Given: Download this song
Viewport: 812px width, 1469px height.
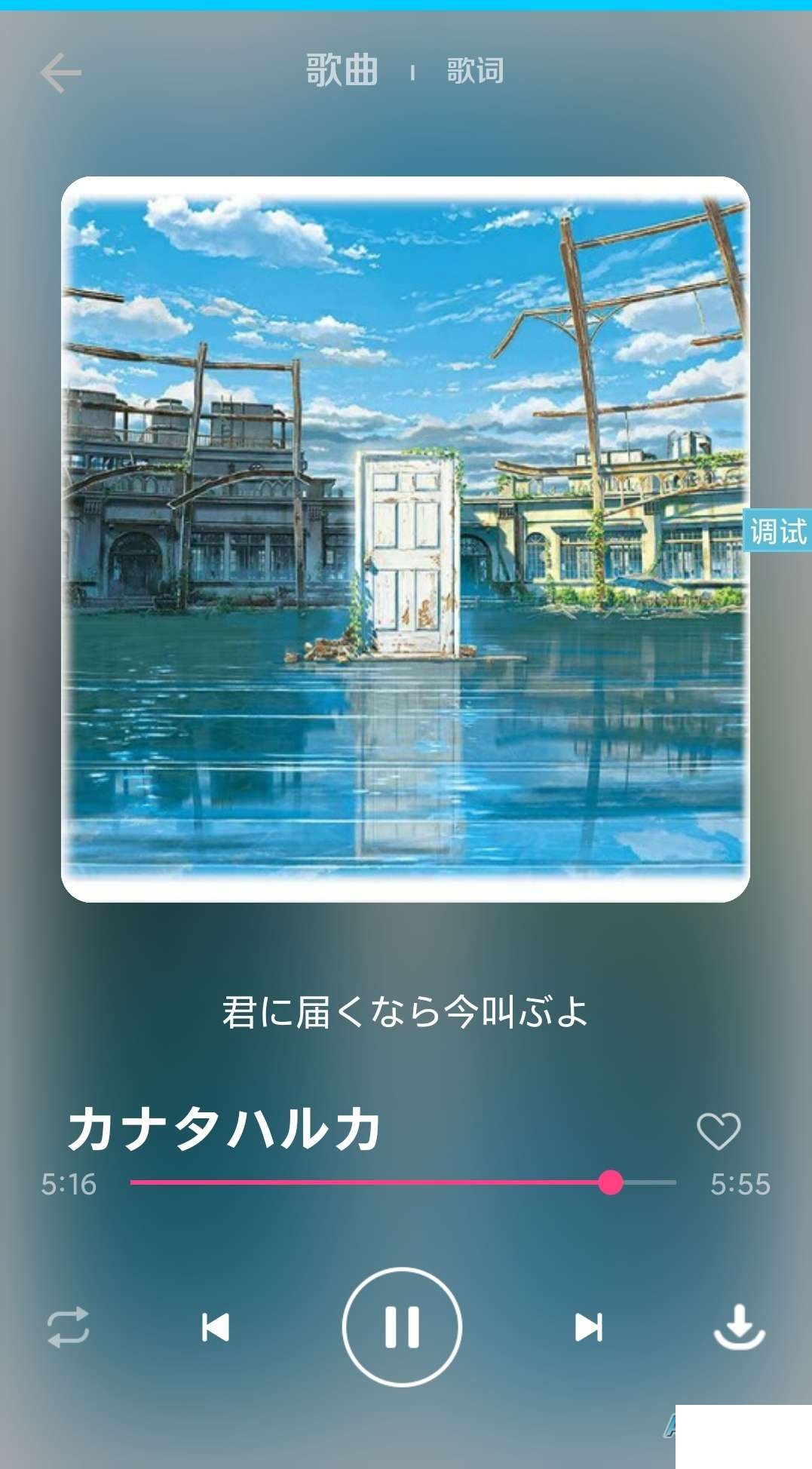Looking at the screenshot, I should pyautogui.click(x=739, y=1327).
